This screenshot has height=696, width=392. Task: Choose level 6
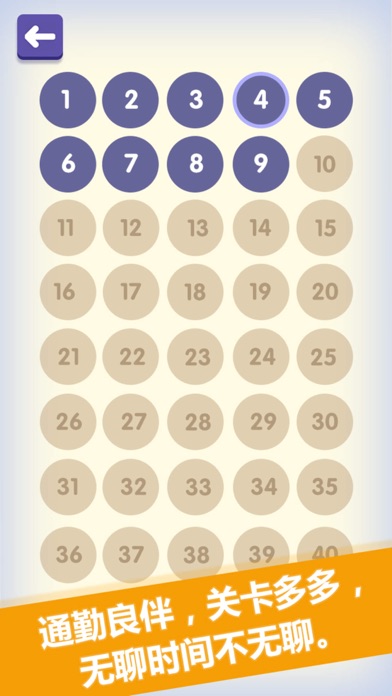(x=68, y=164)
